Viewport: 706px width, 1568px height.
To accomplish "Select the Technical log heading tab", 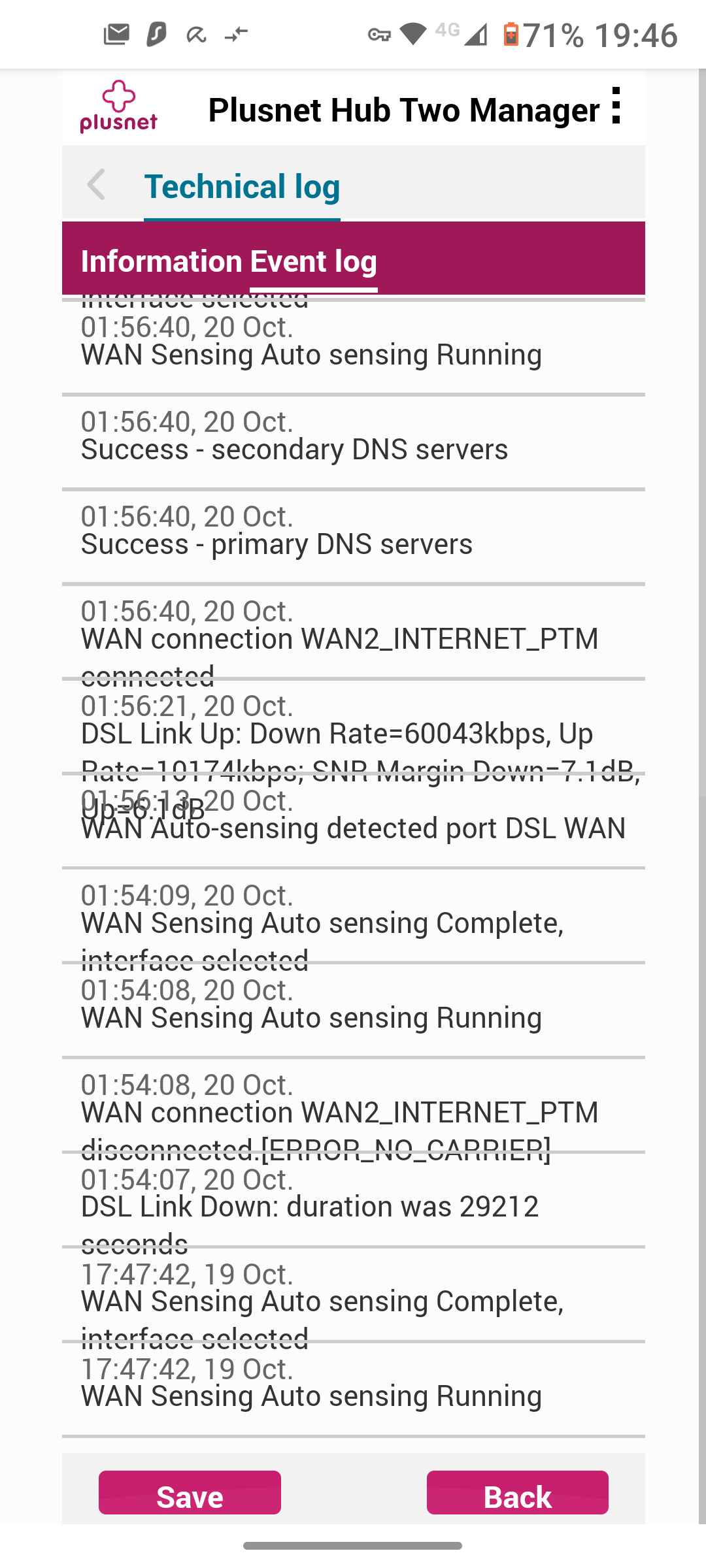I will click(x=242, y=186).
